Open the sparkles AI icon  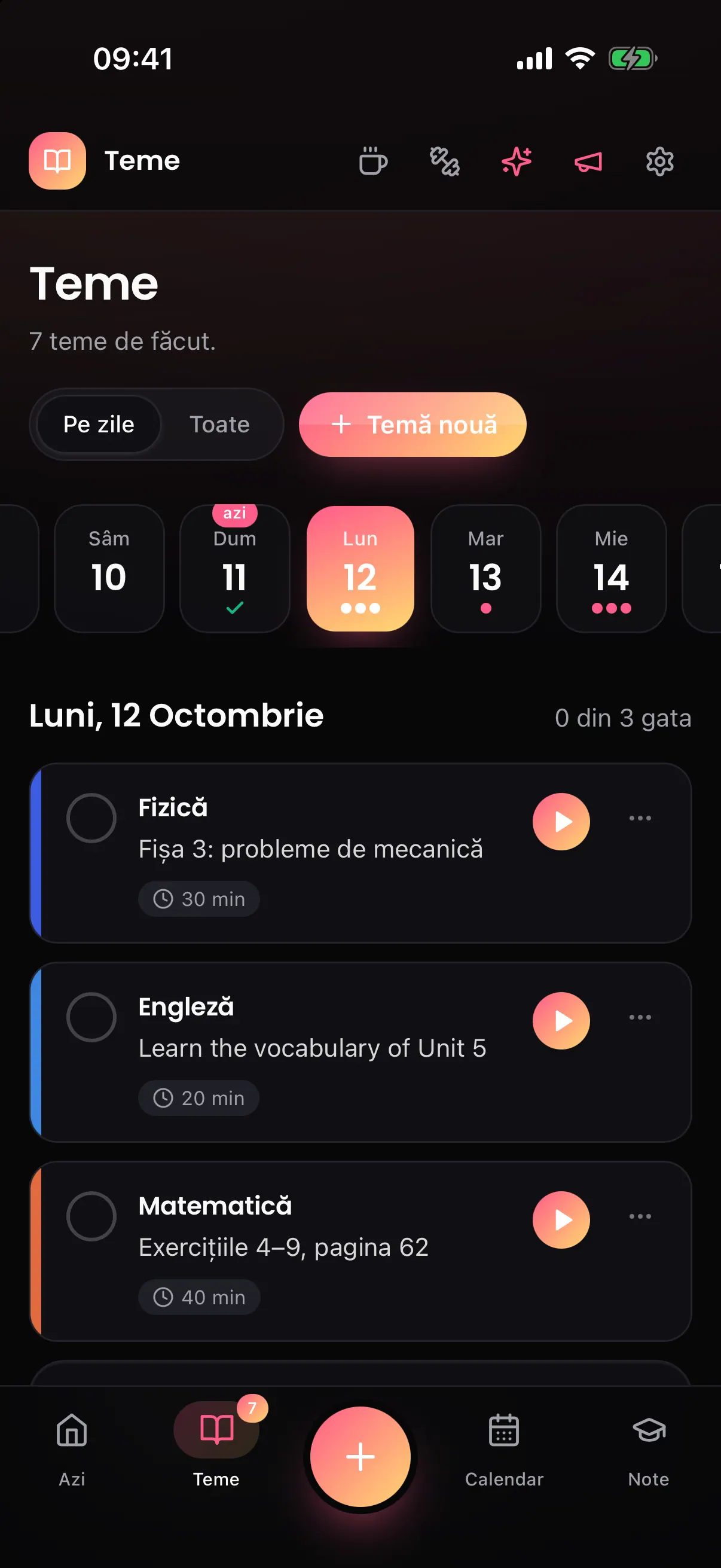coord(517,161)
